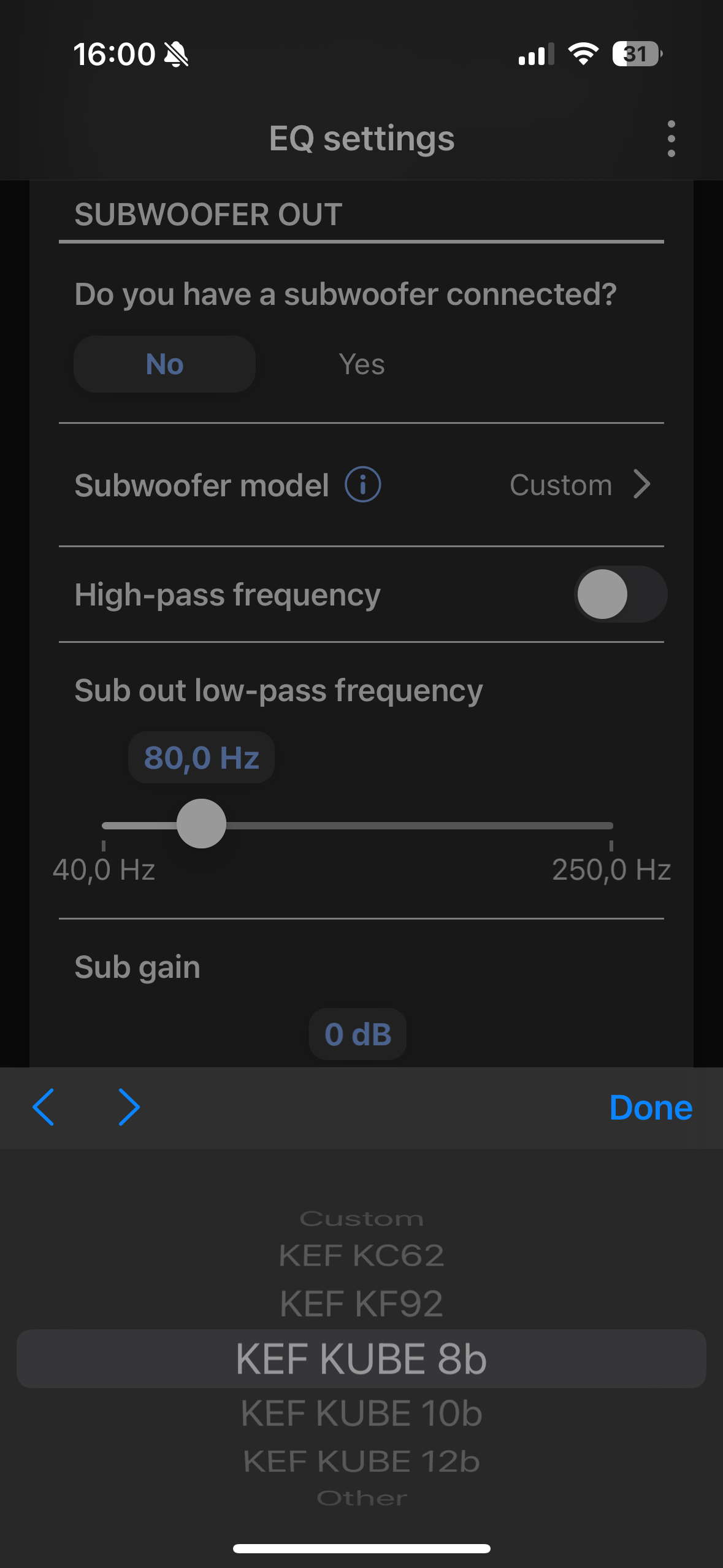This screenshot has width=723, height=1568.
Task: Open the subwoofer model info icon
Action: [x=362, y=485]
